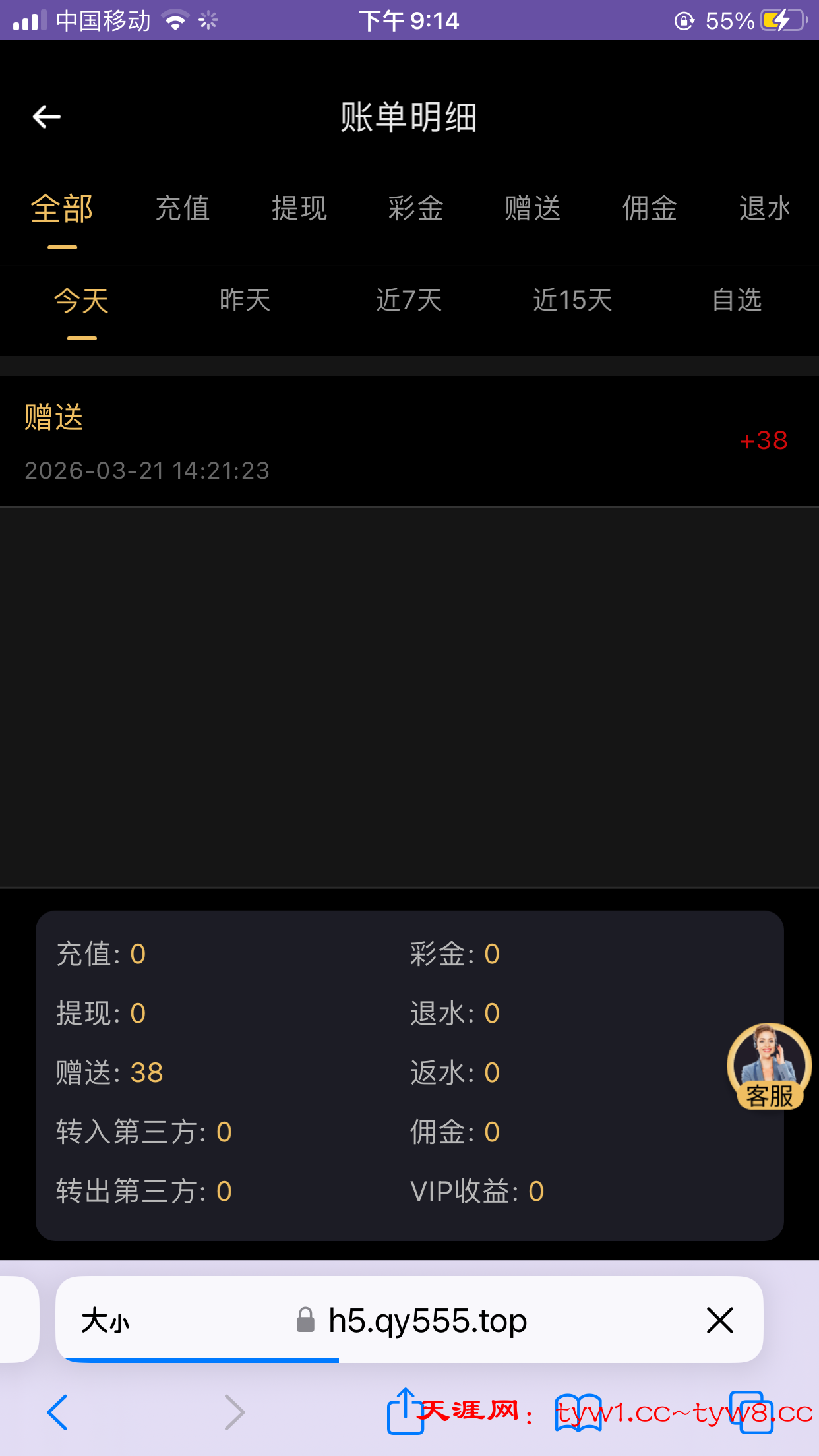Stop loading with the X button
819x1456 pixels.
point(719,1320)
